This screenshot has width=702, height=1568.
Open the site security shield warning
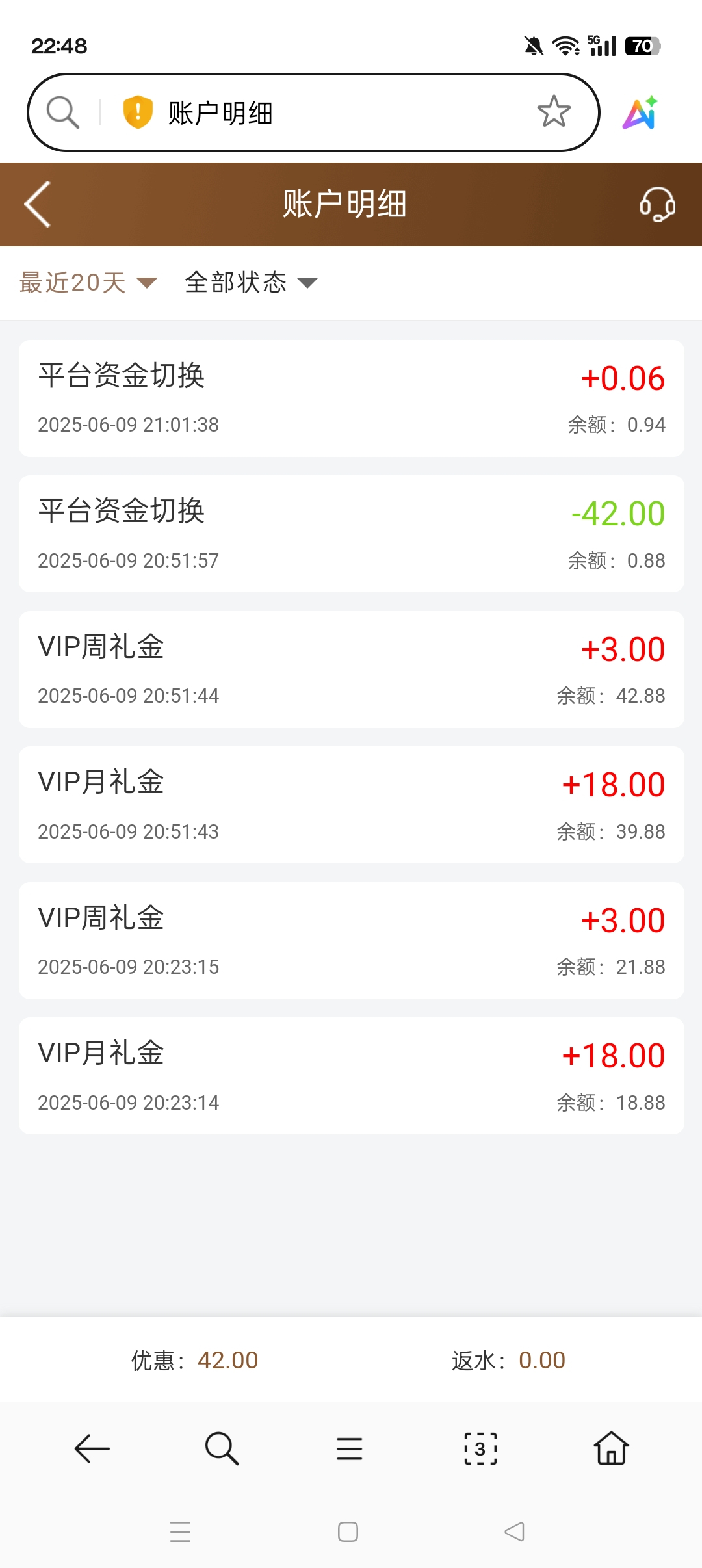point(138,112)
